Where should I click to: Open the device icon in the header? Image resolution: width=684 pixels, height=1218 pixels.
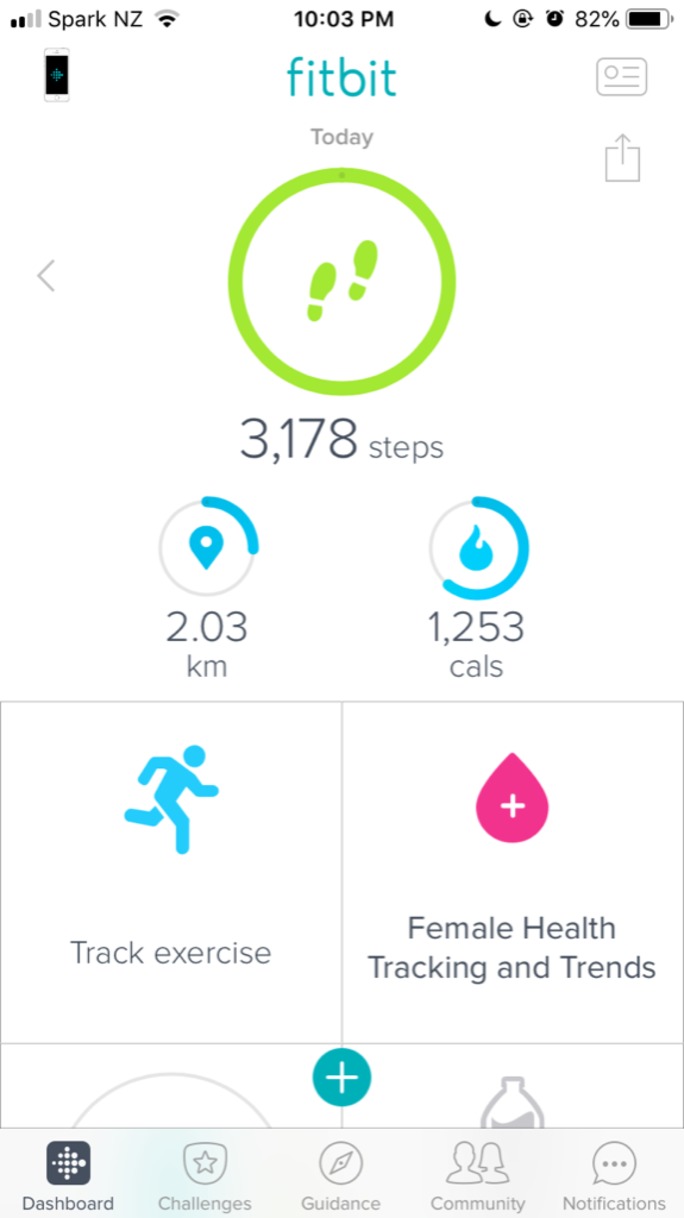click(57, 75)
